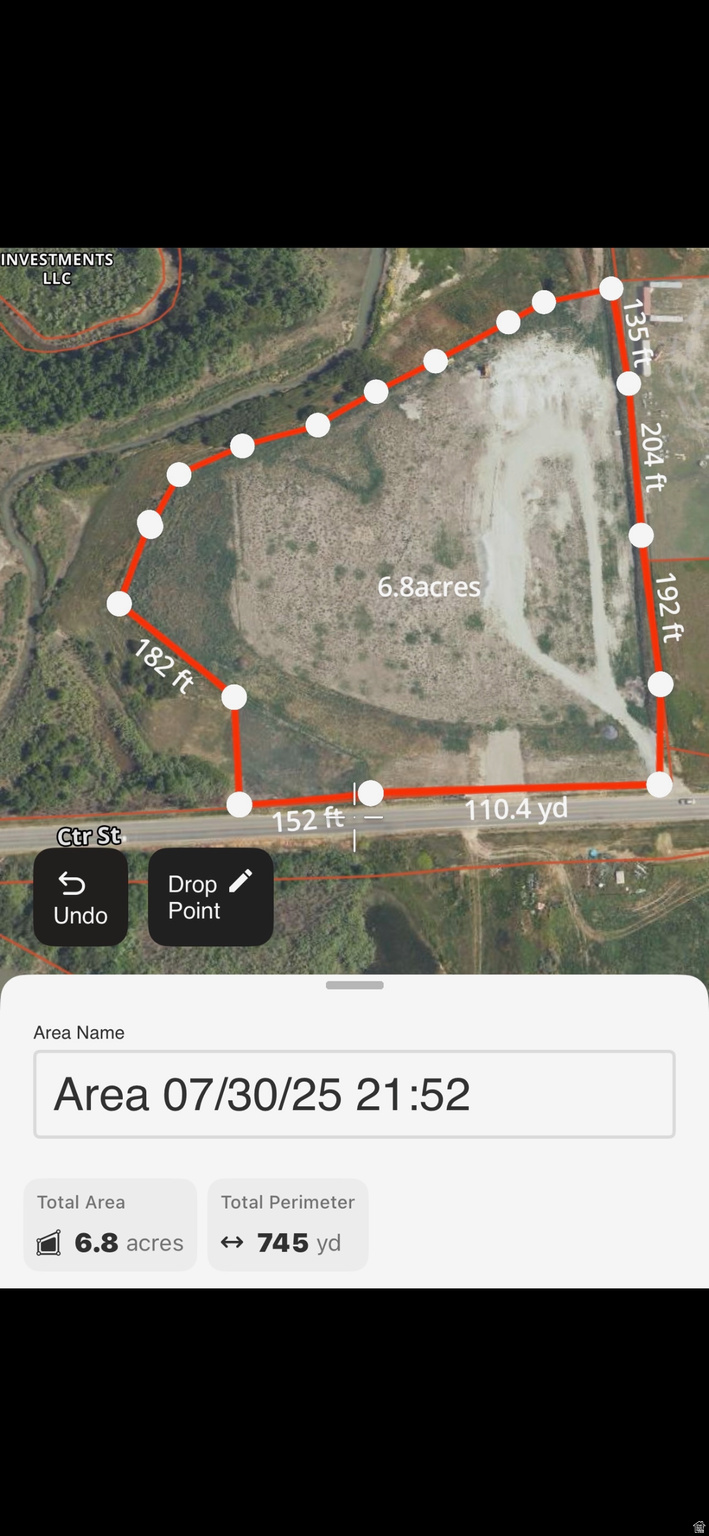This screenshot has height=1536, width=709.
Task: Tap the Drop Point button
Action: point(210,897)
